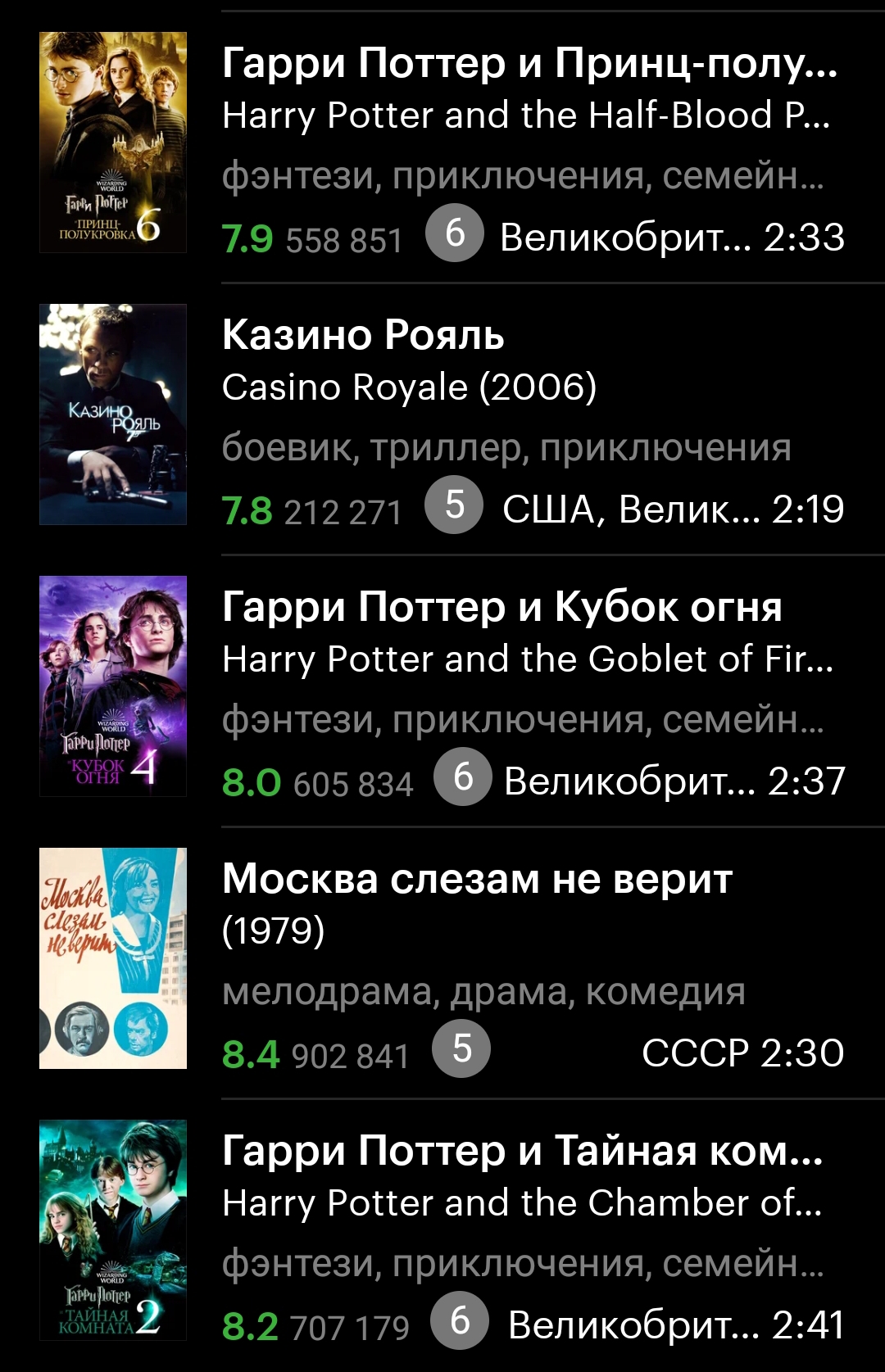View Harry Potter and the Chamber of Secrets
The height and width of the screenshot is (1372, 885).
522,1152
